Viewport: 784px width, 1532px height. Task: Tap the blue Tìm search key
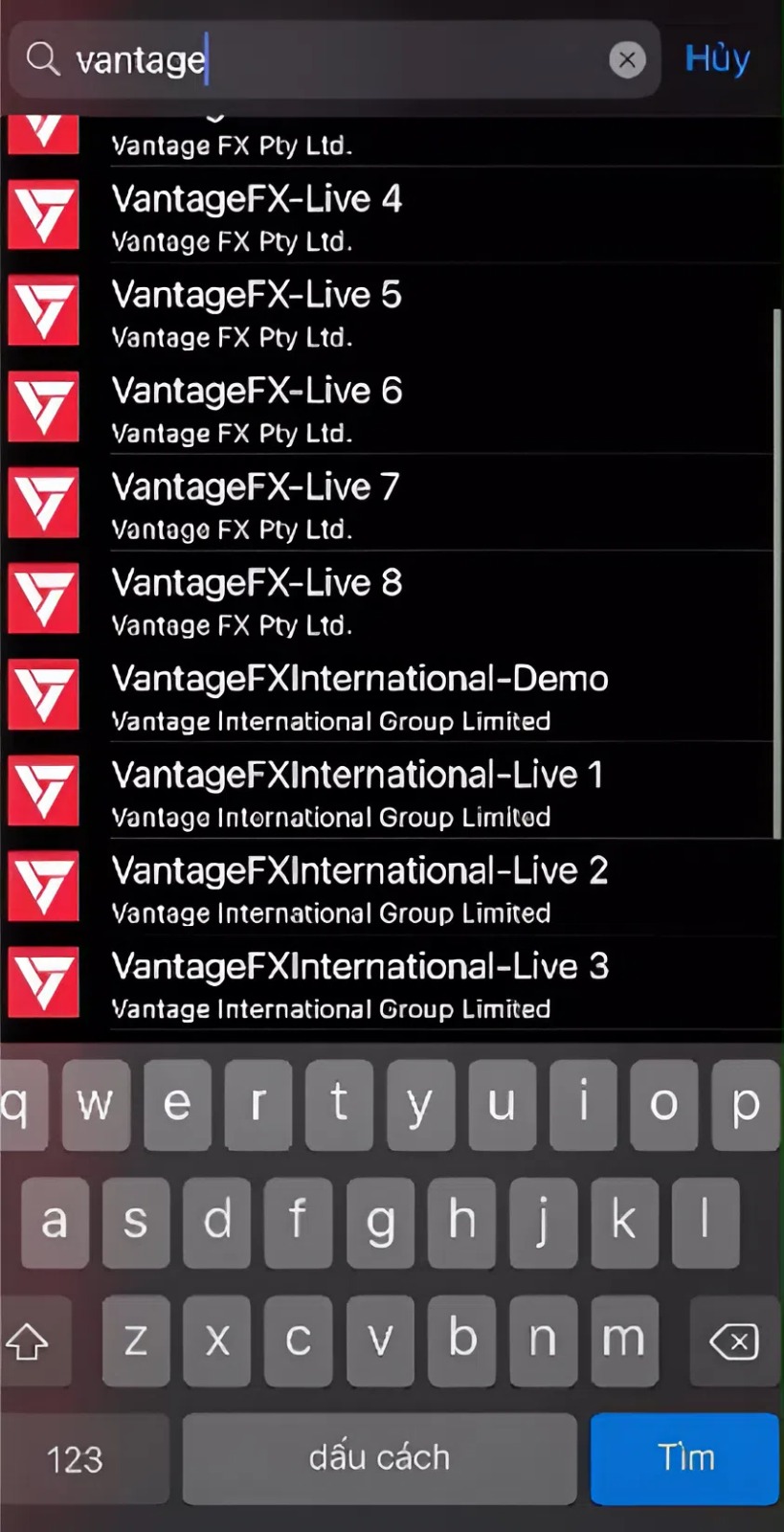tap(684, 1457)
